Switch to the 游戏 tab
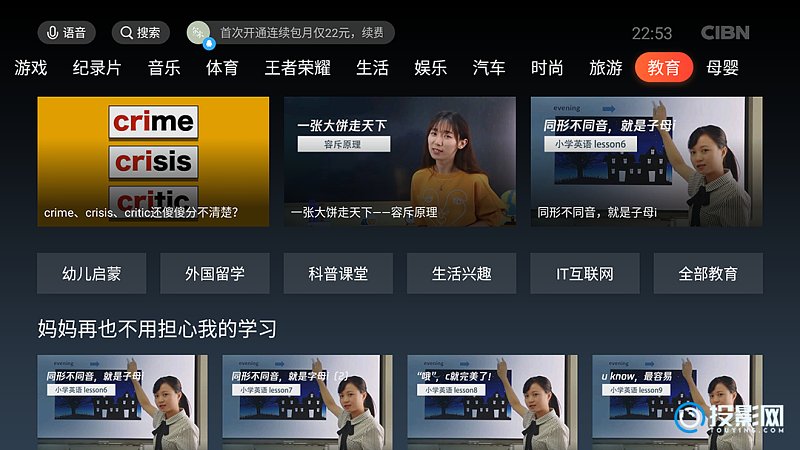 tap(31, 68)
